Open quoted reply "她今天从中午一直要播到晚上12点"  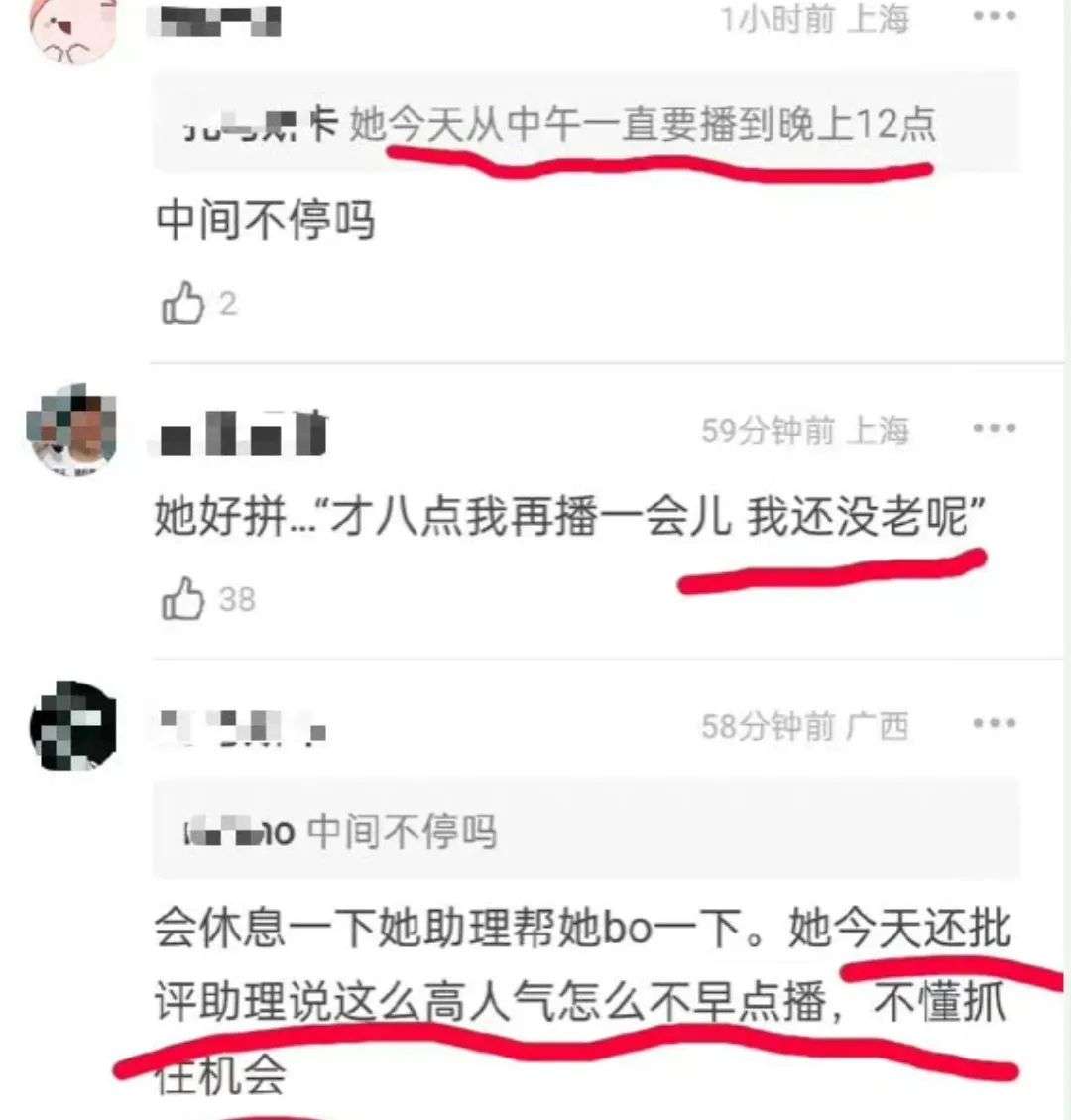(585, 125)
